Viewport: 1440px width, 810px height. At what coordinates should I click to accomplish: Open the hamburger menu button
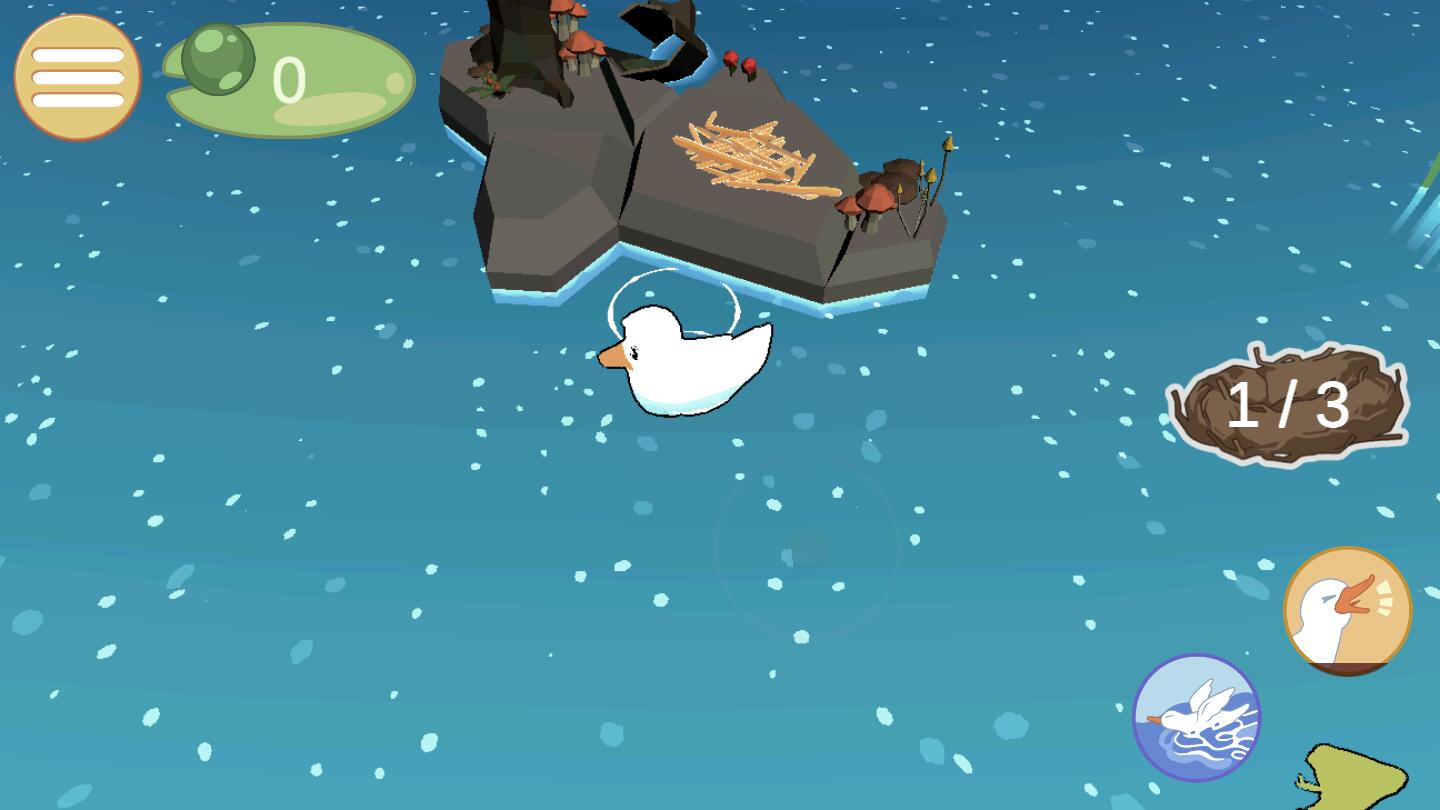pyautogui.click(x=77, y=77)
